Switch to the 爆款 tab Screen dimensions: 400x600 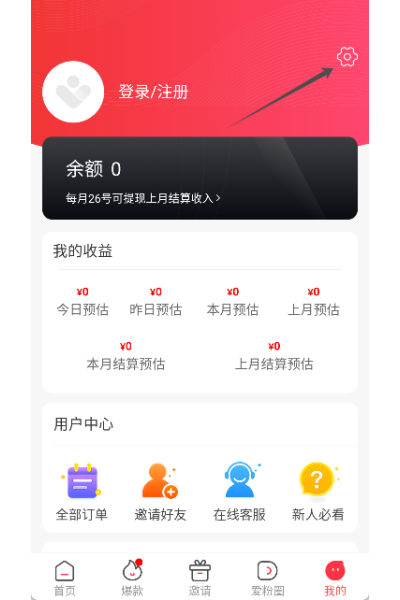point(132,578)
